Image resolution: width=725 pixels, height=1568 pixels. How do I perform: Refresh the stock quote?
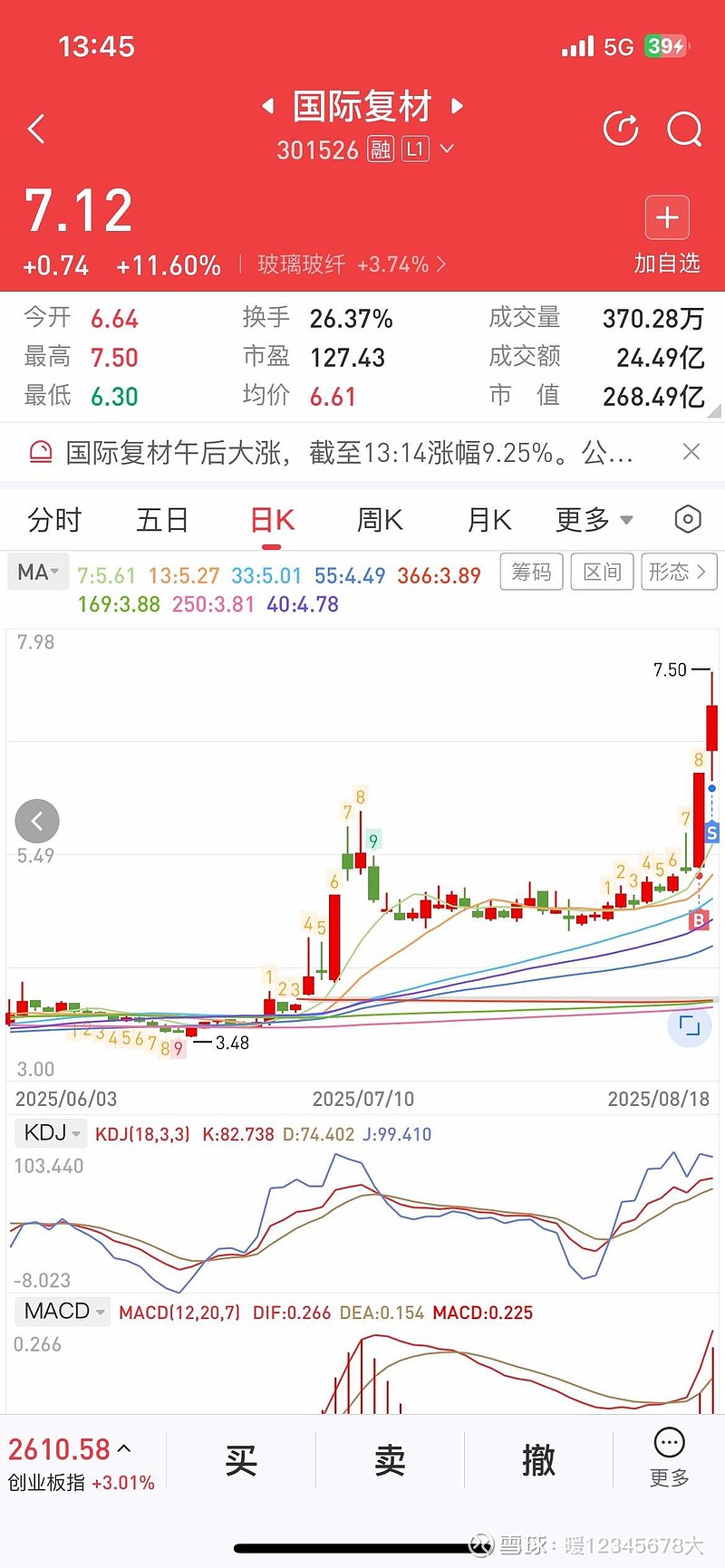(621, 129)
